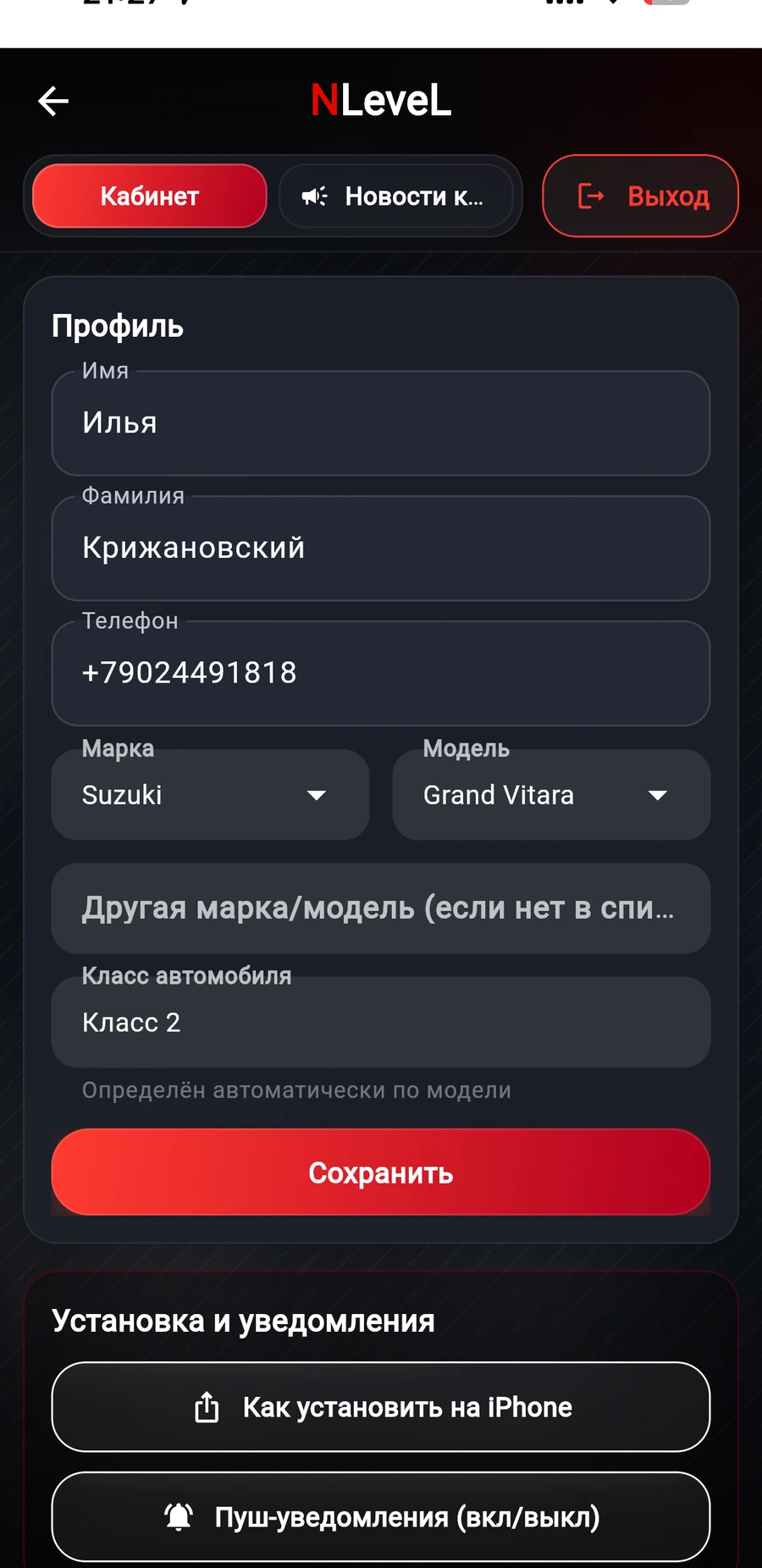Open the NLeveL logo at the top
The width and height of the screenshot is (762, 1568).
[380, 99]
